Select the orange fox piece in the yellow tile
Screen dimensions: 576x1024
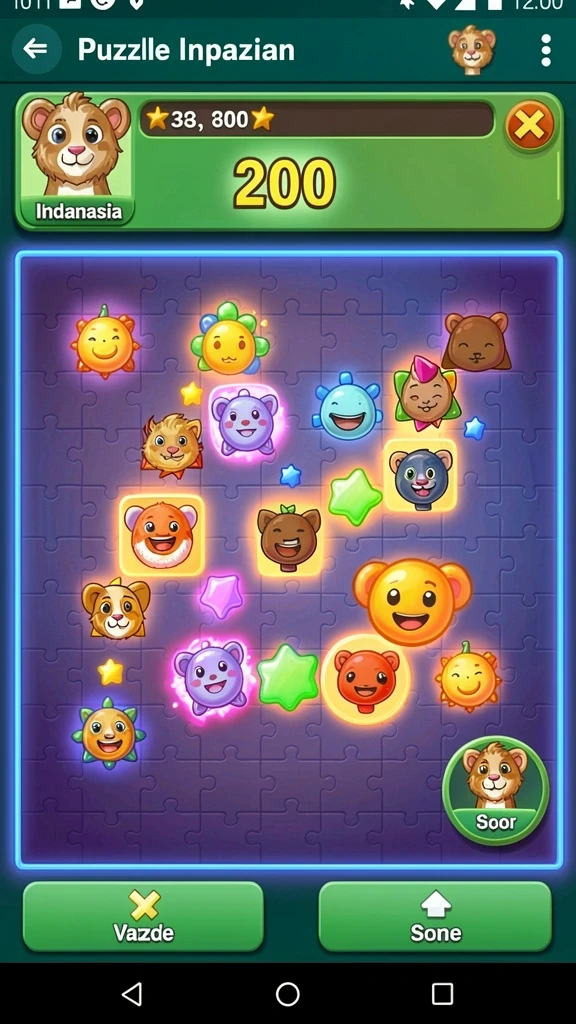click(161, 535)
